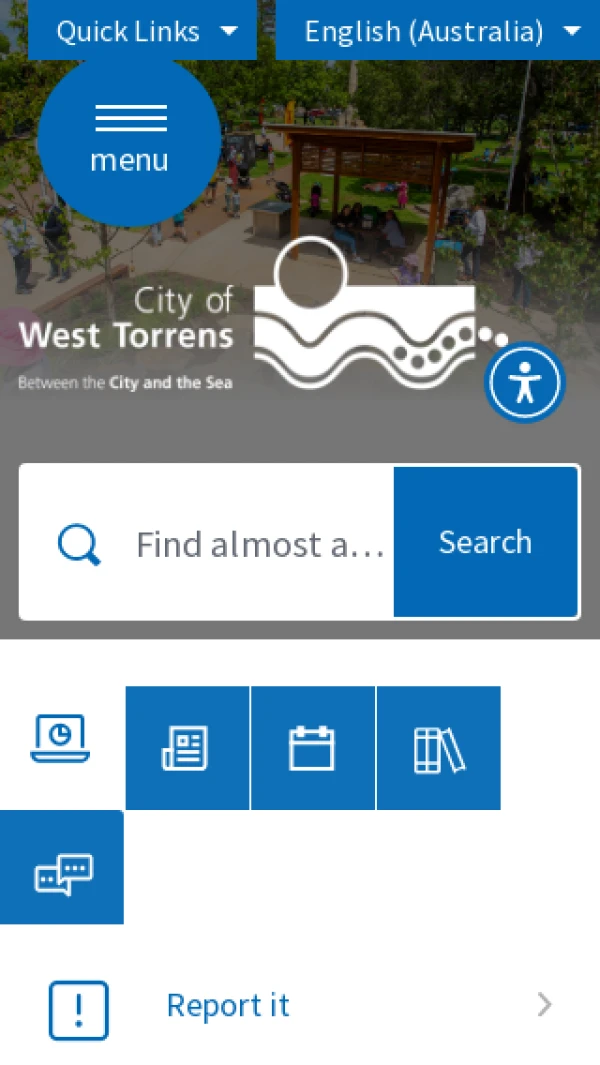Open the Report it row
This screenshot has width=600, height=1065.
click(x=300, y=1005)
